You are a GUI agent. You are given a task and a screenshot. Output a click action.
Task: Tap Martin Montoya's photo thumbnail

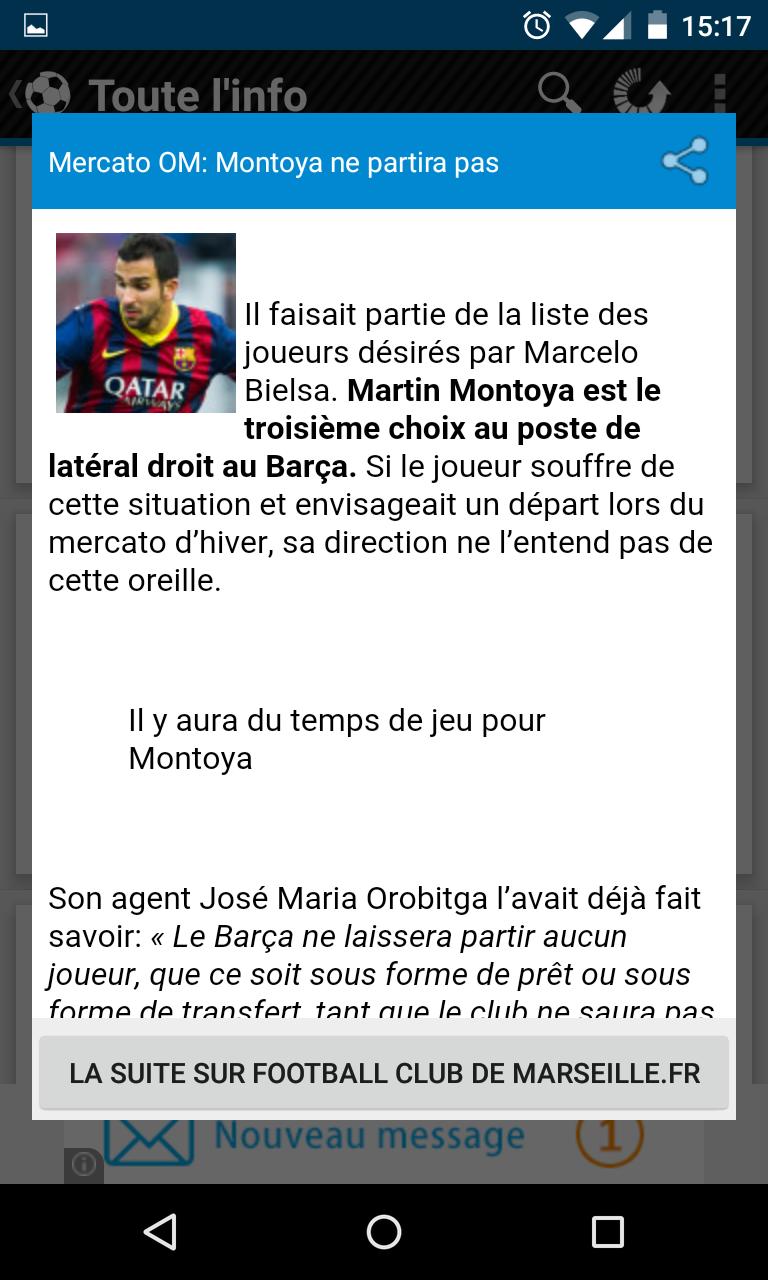(x=145, y=322)
